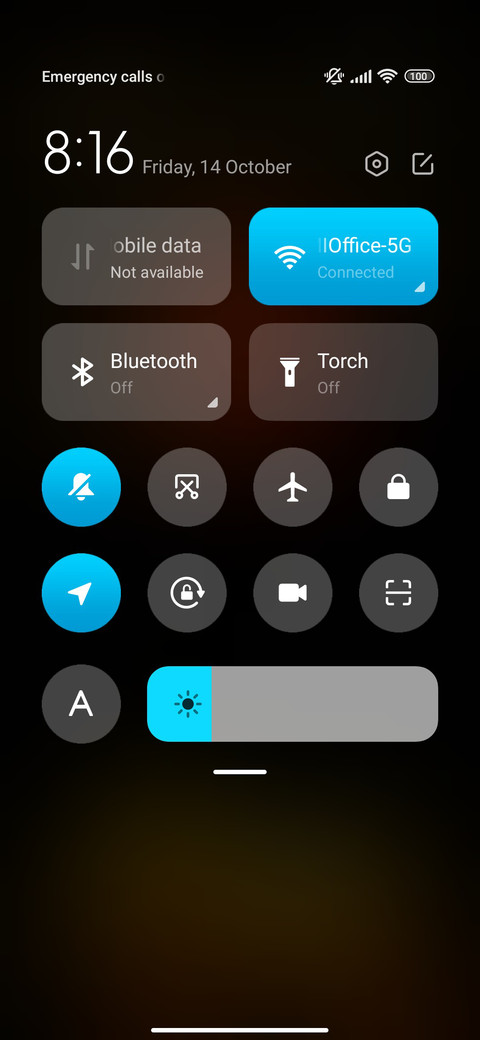Turn off the location arrow toggle
The image size is (480, 1040).
(x=82, y=593)
